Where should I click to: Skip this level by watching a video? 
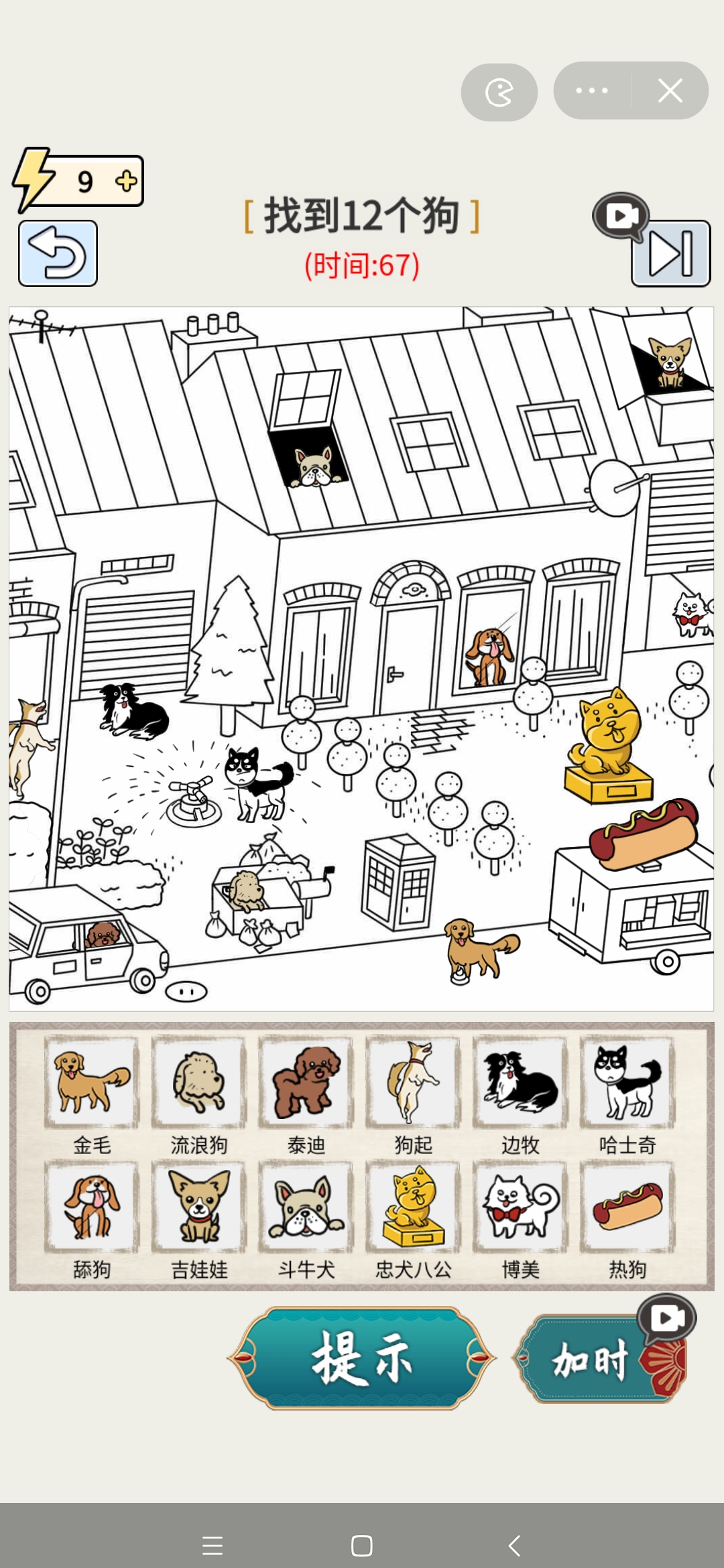tap(670, 253)
